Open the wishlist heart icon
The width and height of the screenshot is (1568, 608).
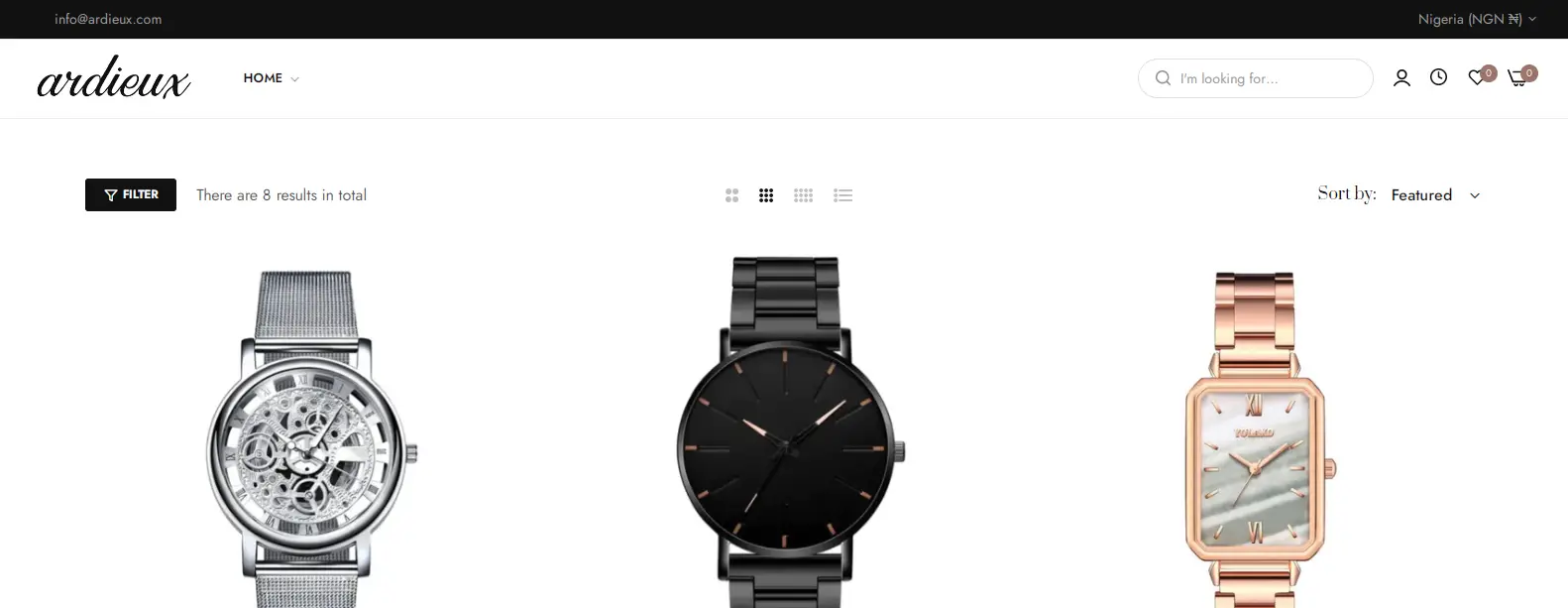coord(1478,77)
